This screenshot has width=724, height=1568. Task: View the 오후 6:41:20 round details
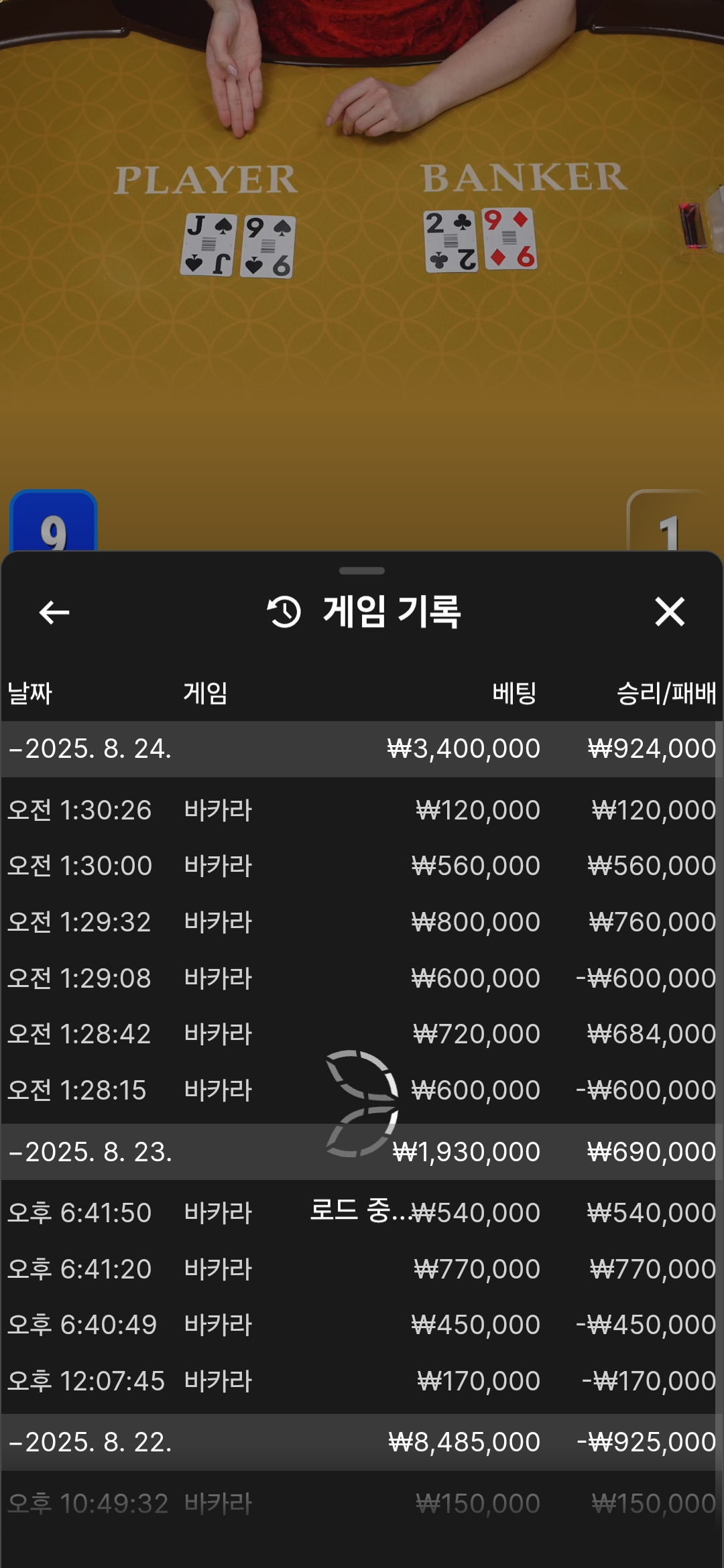pyautogui.click(x=361, y=1269)
